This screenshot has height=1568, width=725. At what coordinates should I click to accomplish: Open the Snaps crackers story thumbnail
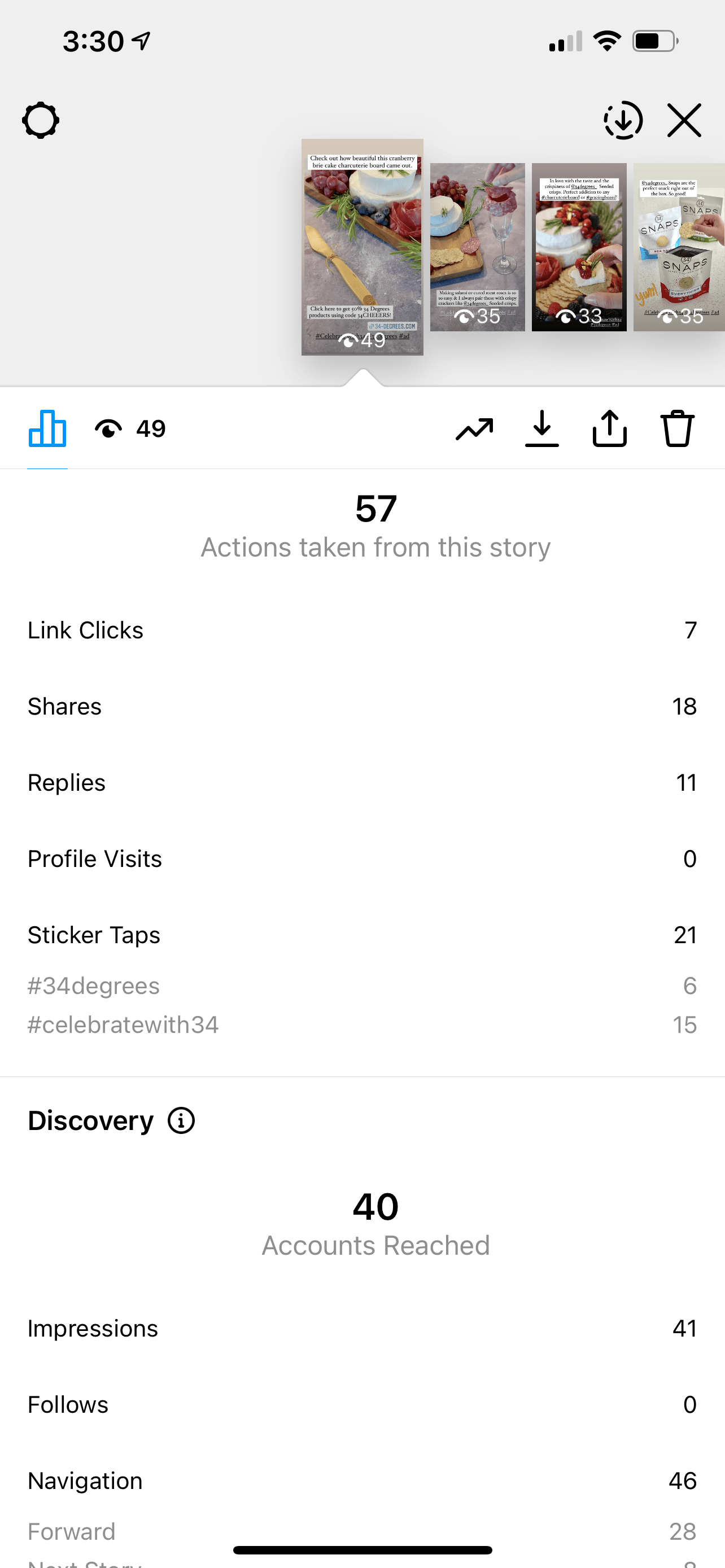point(679,247)
